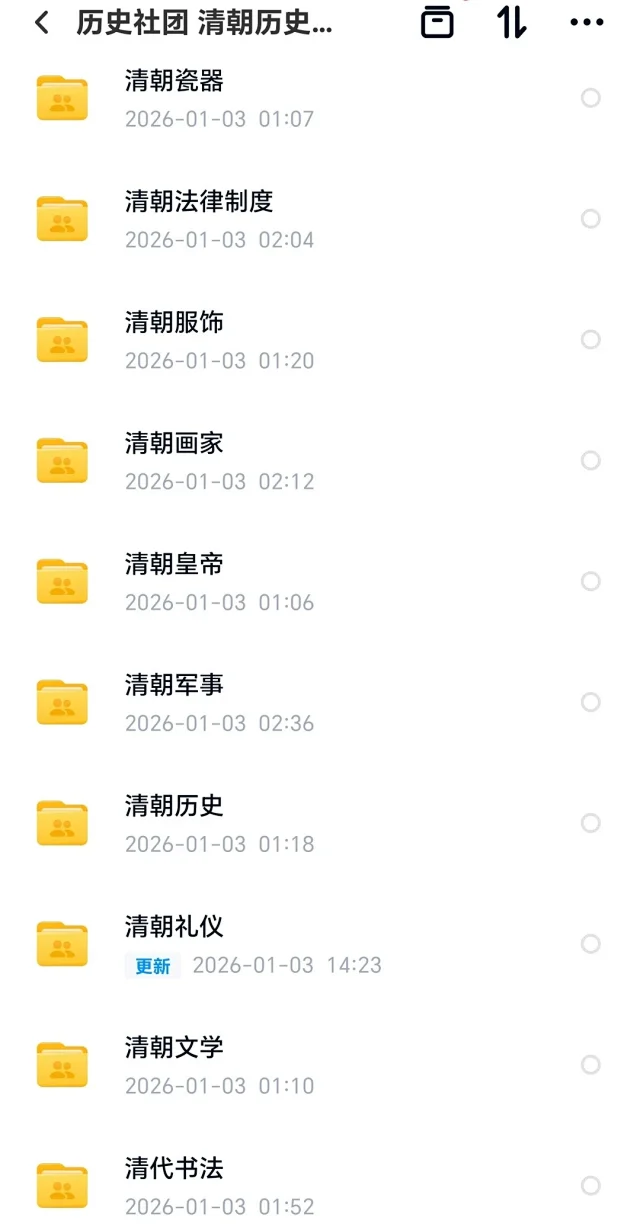Select the 清朝瓷器 folder checkbox
640x1230 pixels.
pyautogui.click(x=591, y=98)
